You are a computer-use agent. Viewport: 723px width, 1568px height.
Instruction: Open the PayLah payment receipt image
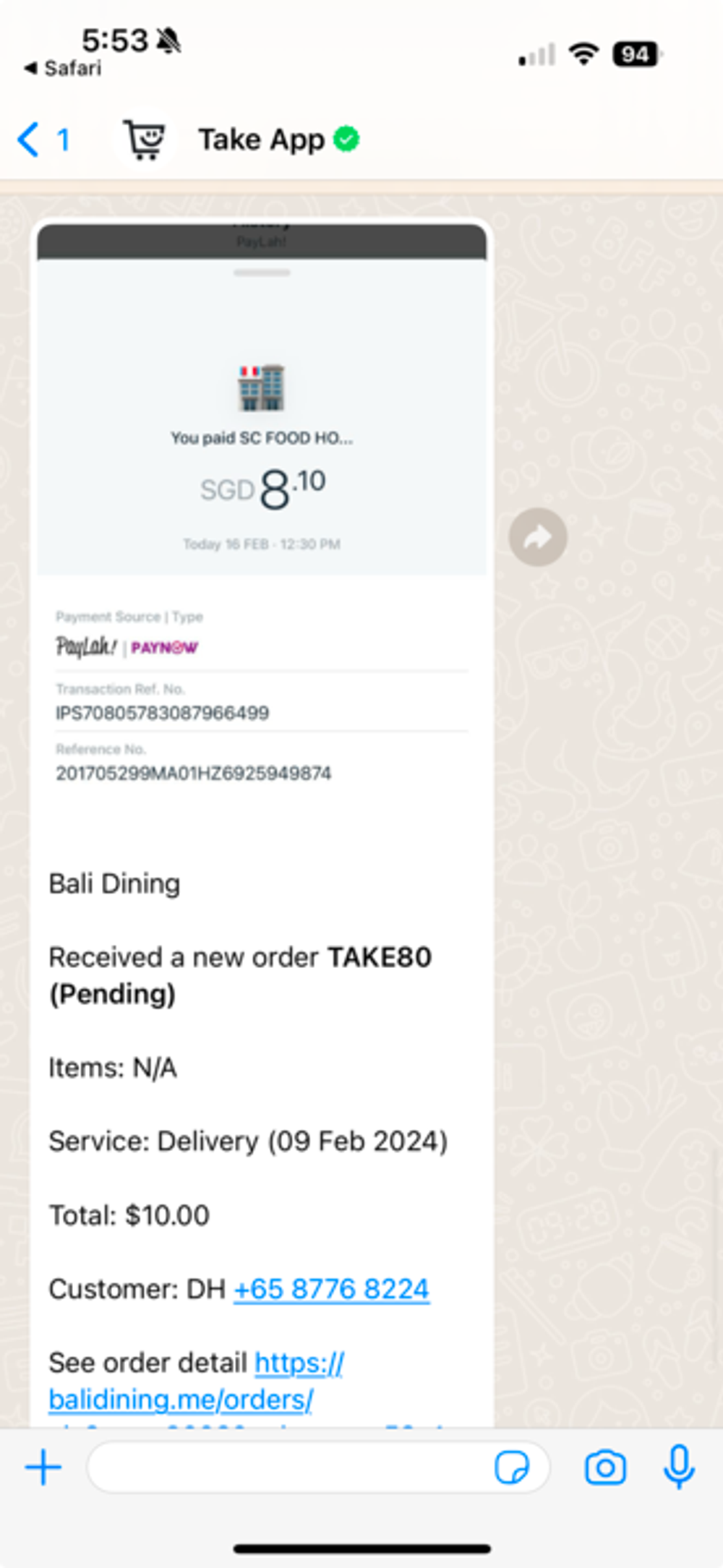262,506
